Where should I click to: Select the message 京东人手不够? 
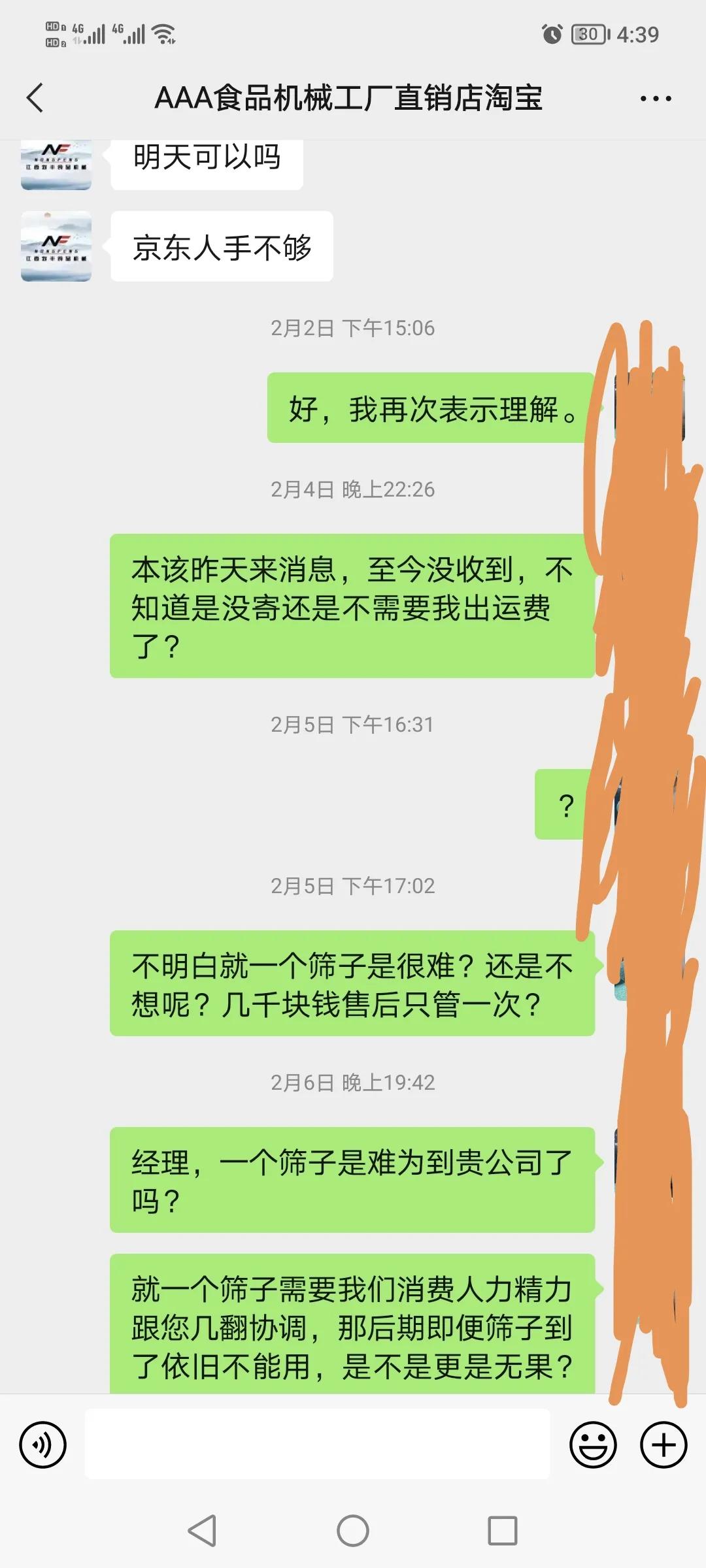coord(222,246)
